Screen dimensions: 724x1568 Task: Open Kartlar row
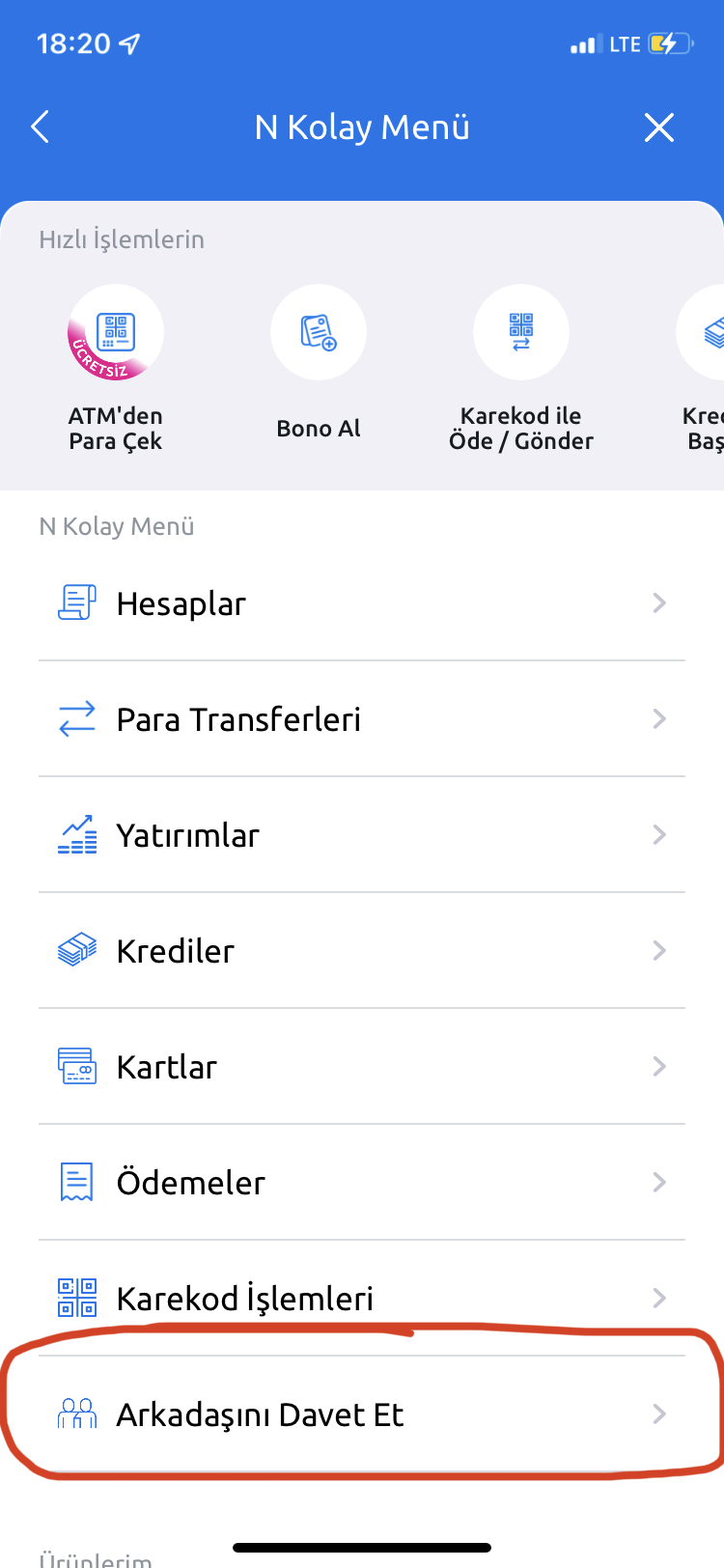pos(362,1067)
